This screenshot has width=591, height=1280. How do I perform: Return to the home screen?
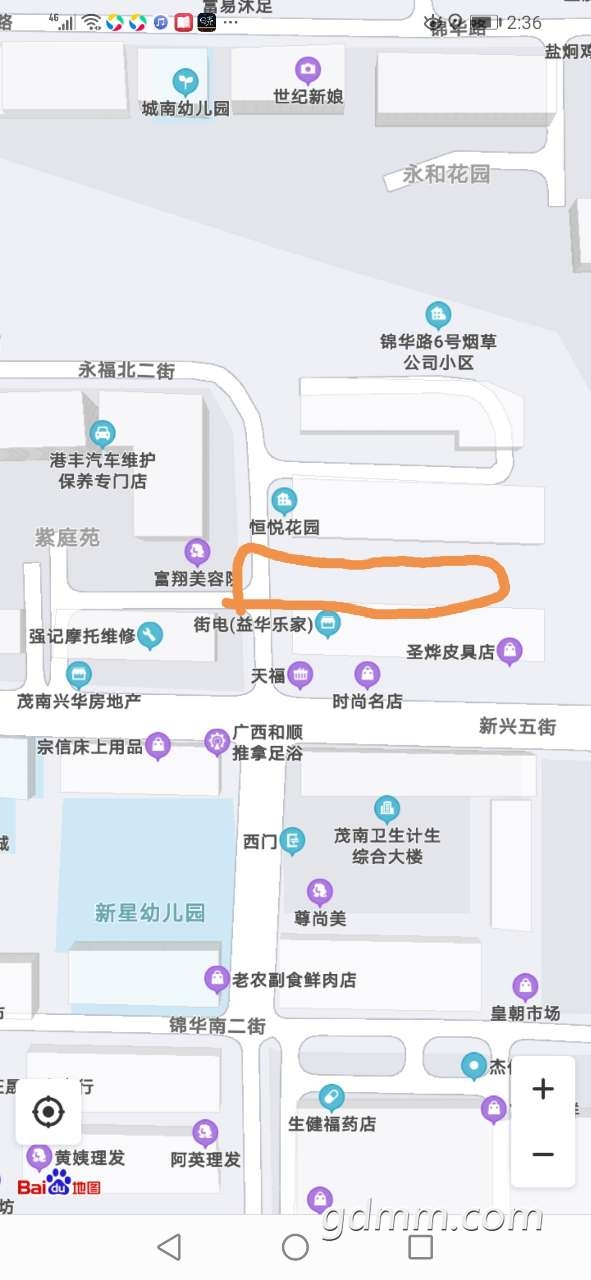click(295, 1246)
